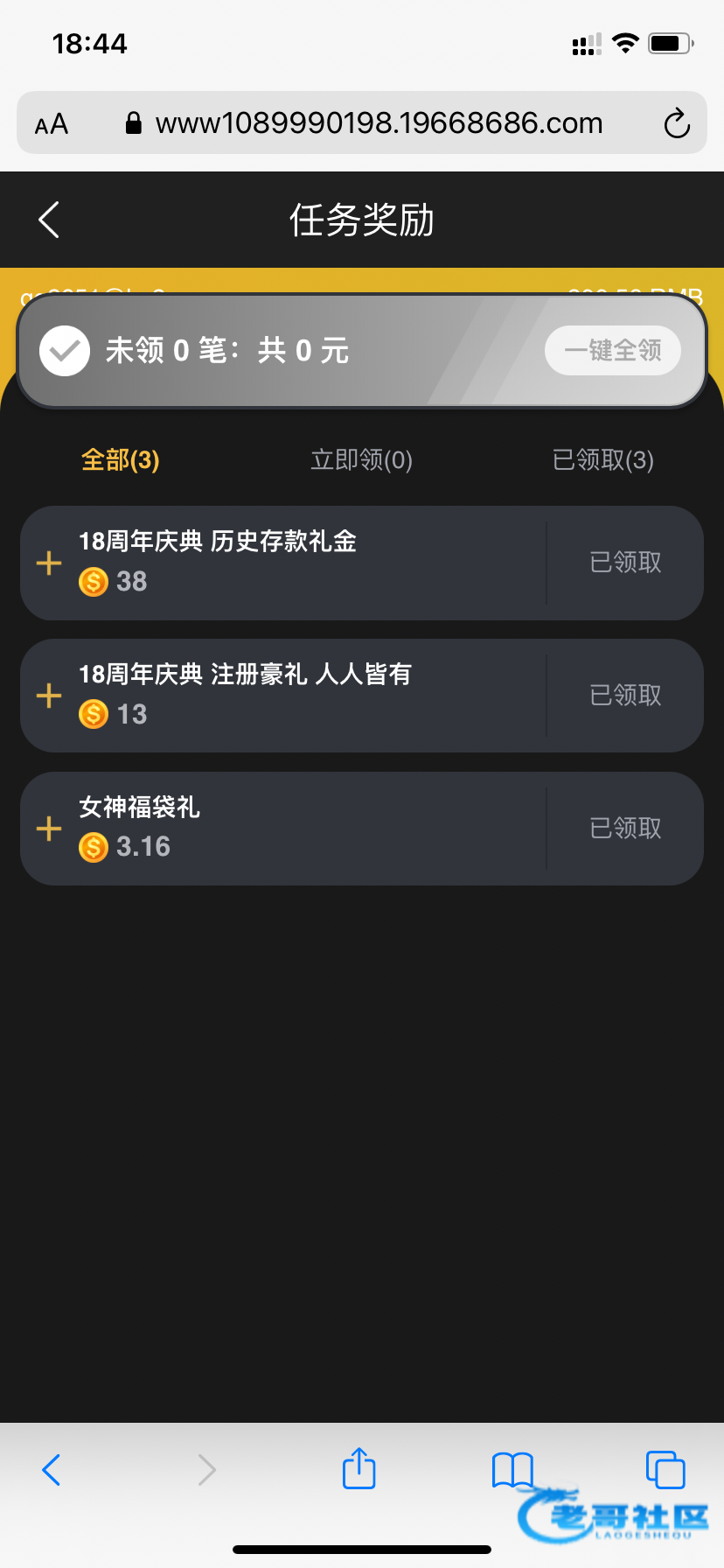Viewport: 724px width, 1568px height.
Task: Tap the 一键全领 button
Action: [x=612, y=351]
